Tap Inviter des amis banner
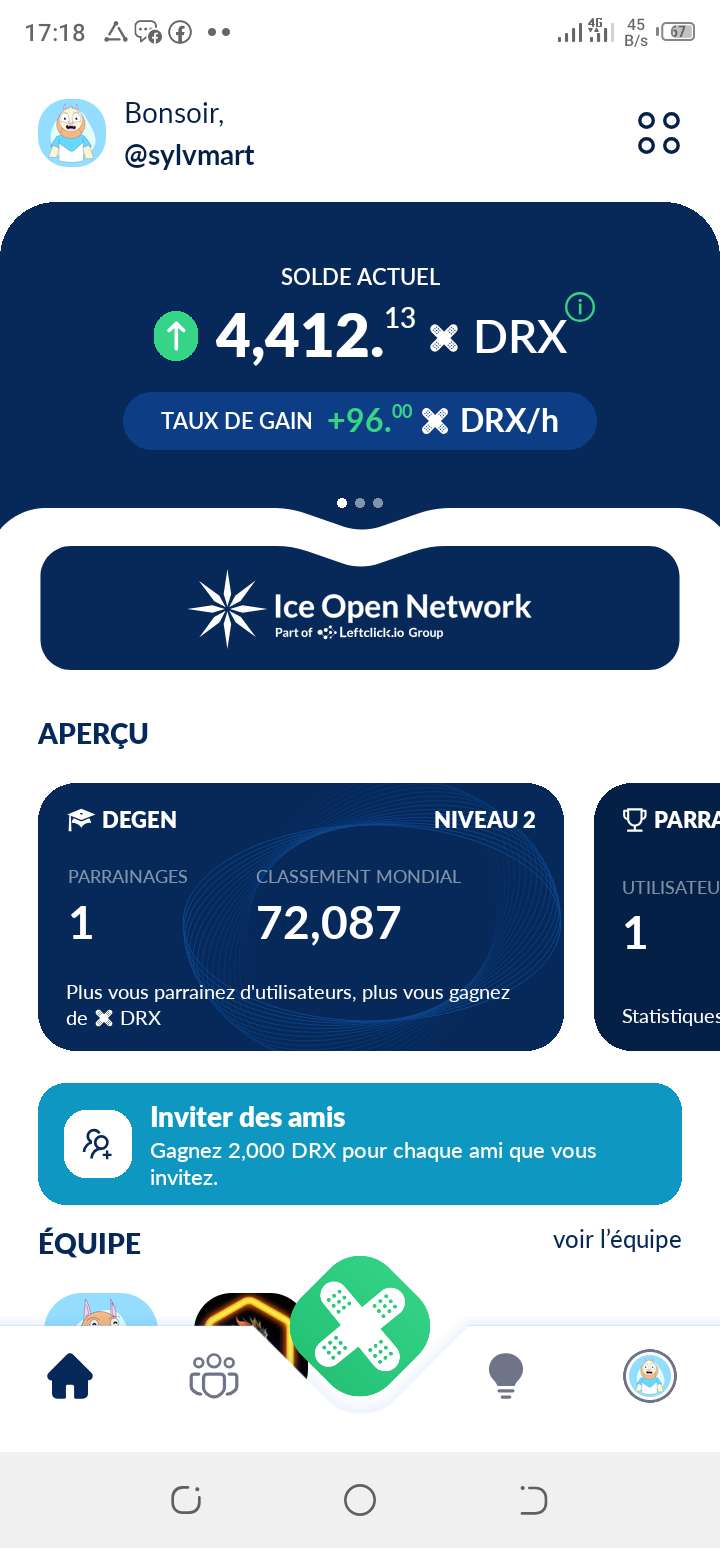This screenshot has width=720, height=1548. point(360,1144)
